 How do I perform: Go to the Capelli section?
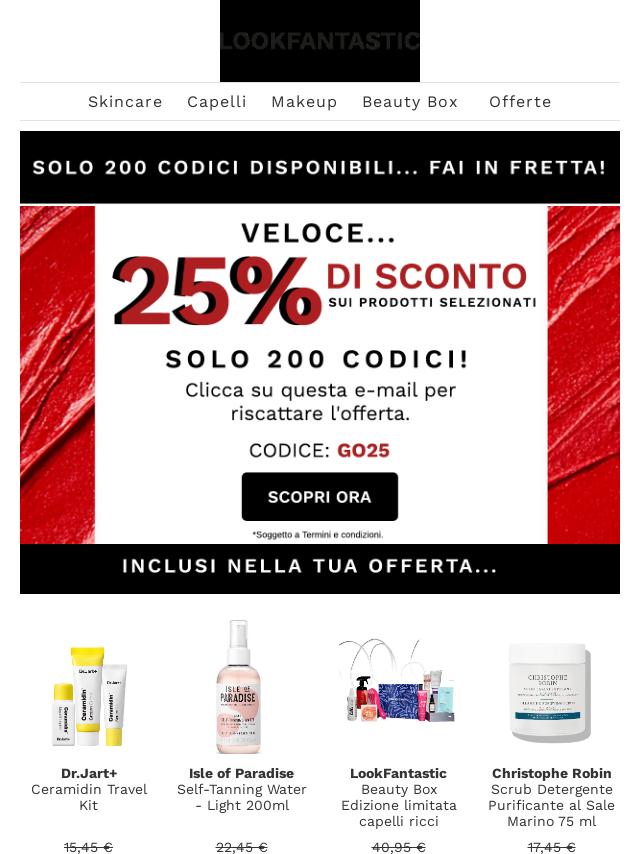[x=217, y=102]
